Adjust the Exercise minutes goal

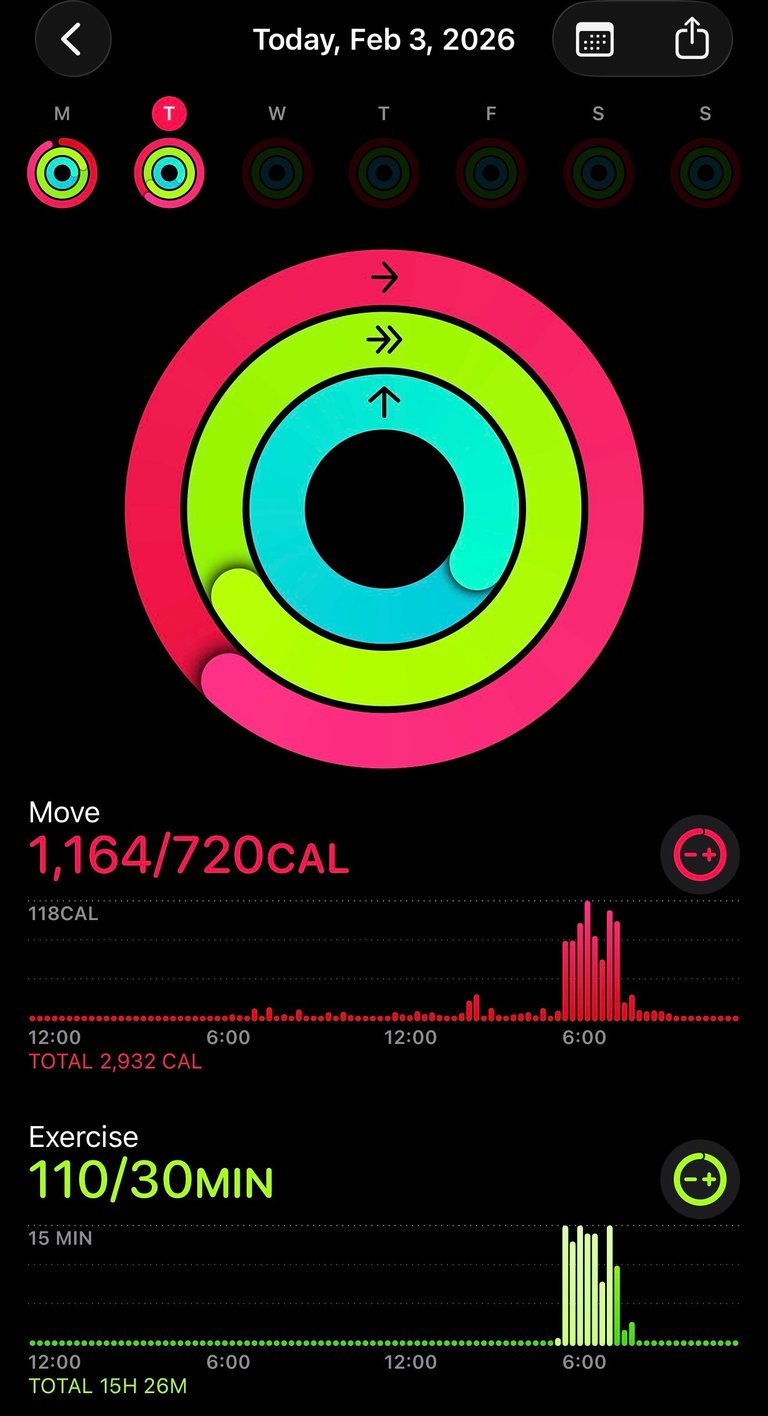click(699, 1179)
